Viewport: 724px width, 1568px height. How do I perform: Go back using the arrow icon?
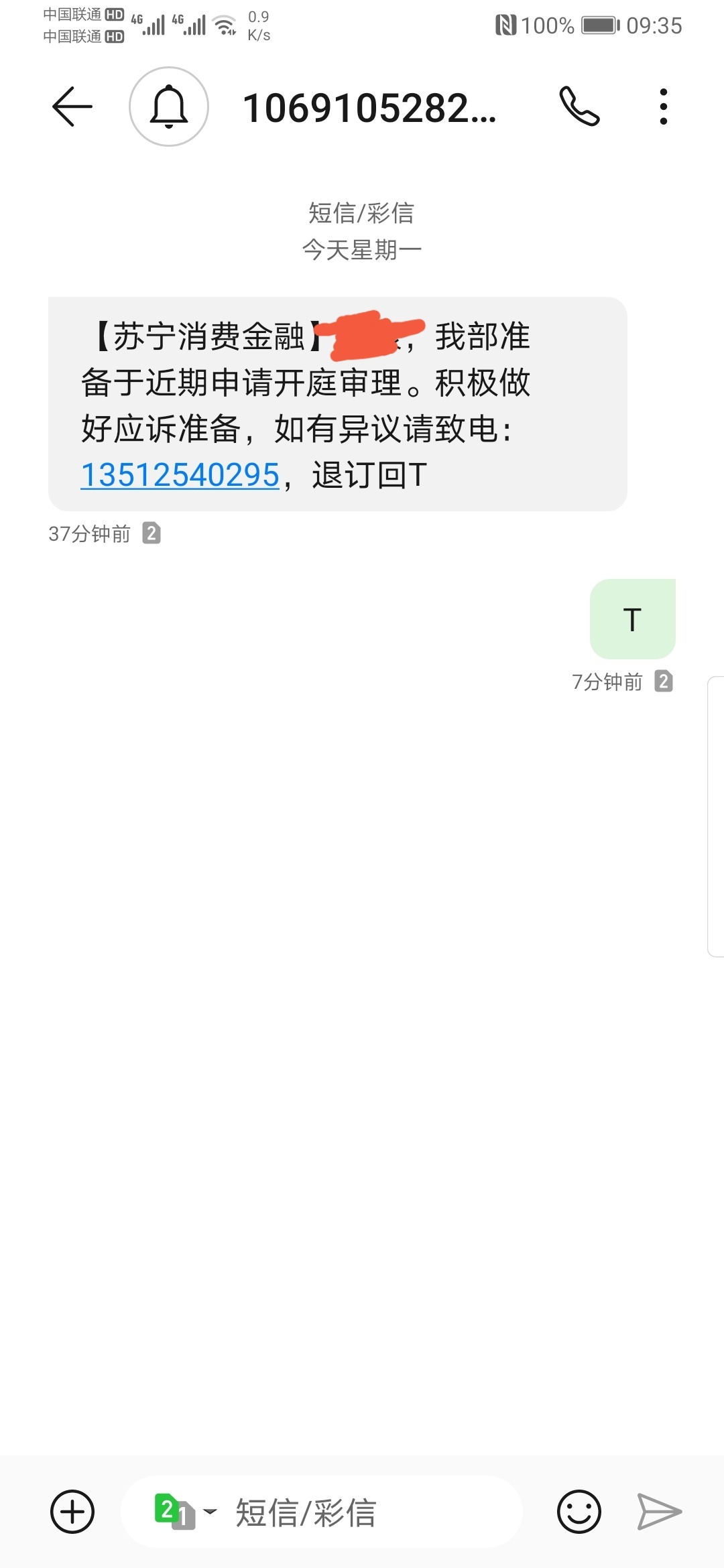[72, 107]
